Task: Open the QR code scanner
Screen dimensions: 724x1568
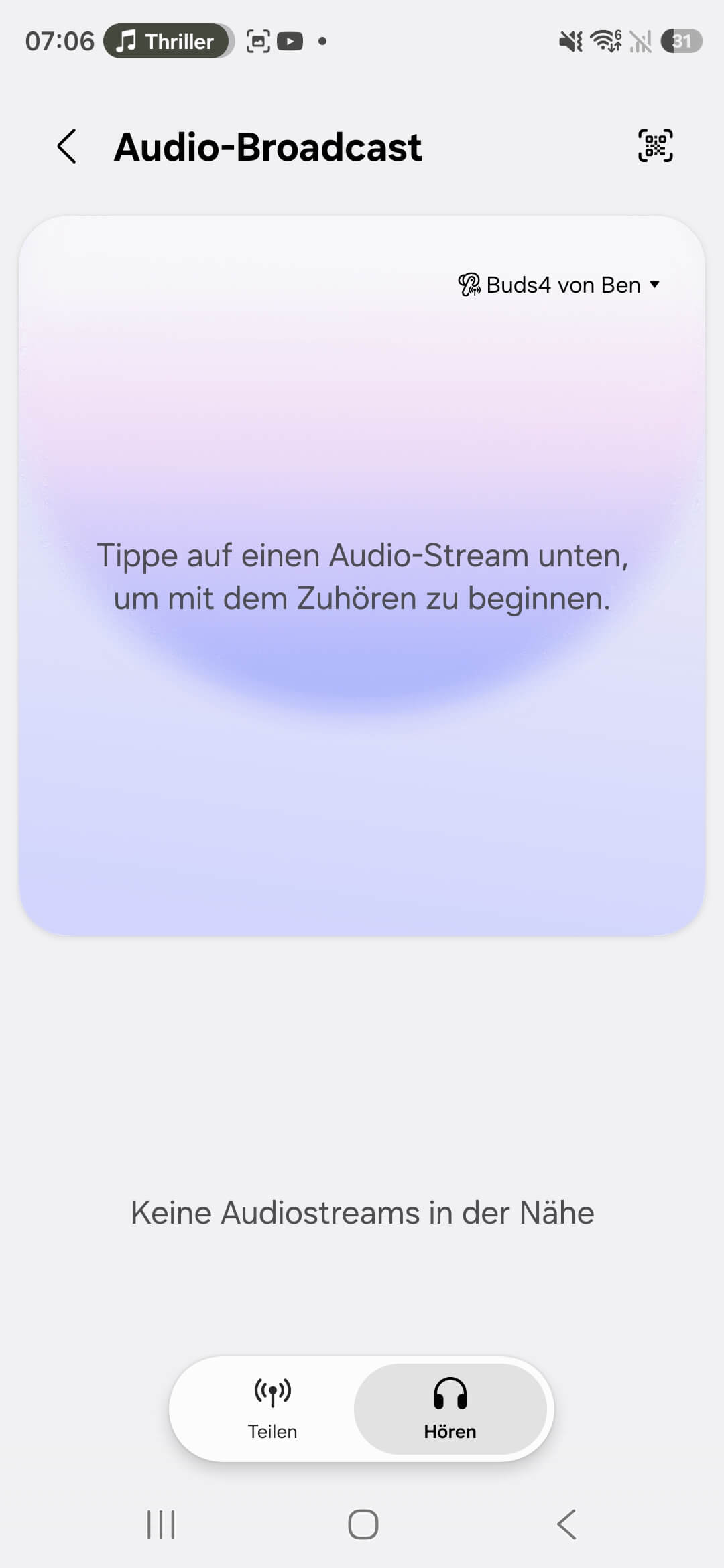Action: (x=655, y=146)
